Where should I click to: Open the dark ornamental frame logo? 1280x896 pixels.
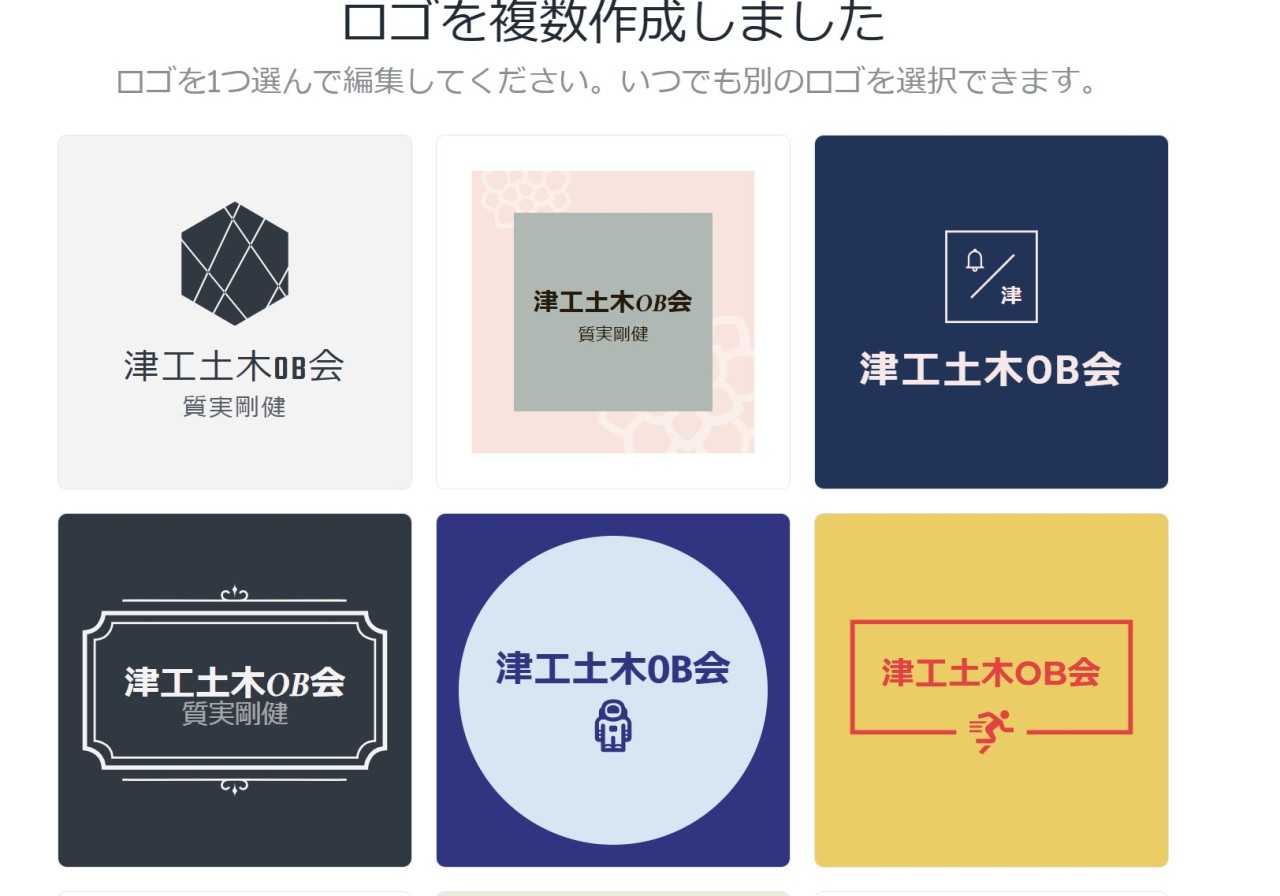coord(234,690)
